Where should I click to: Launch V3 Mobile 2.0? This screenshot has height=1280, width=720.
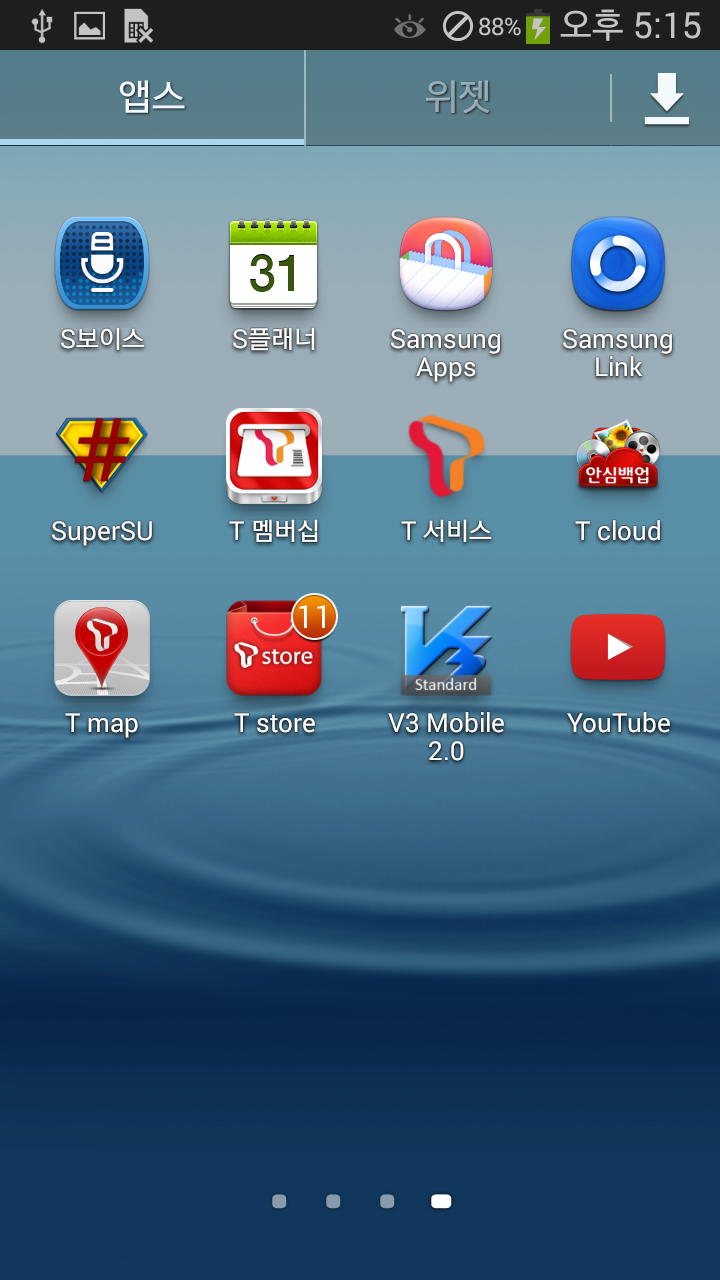[446, 649]
